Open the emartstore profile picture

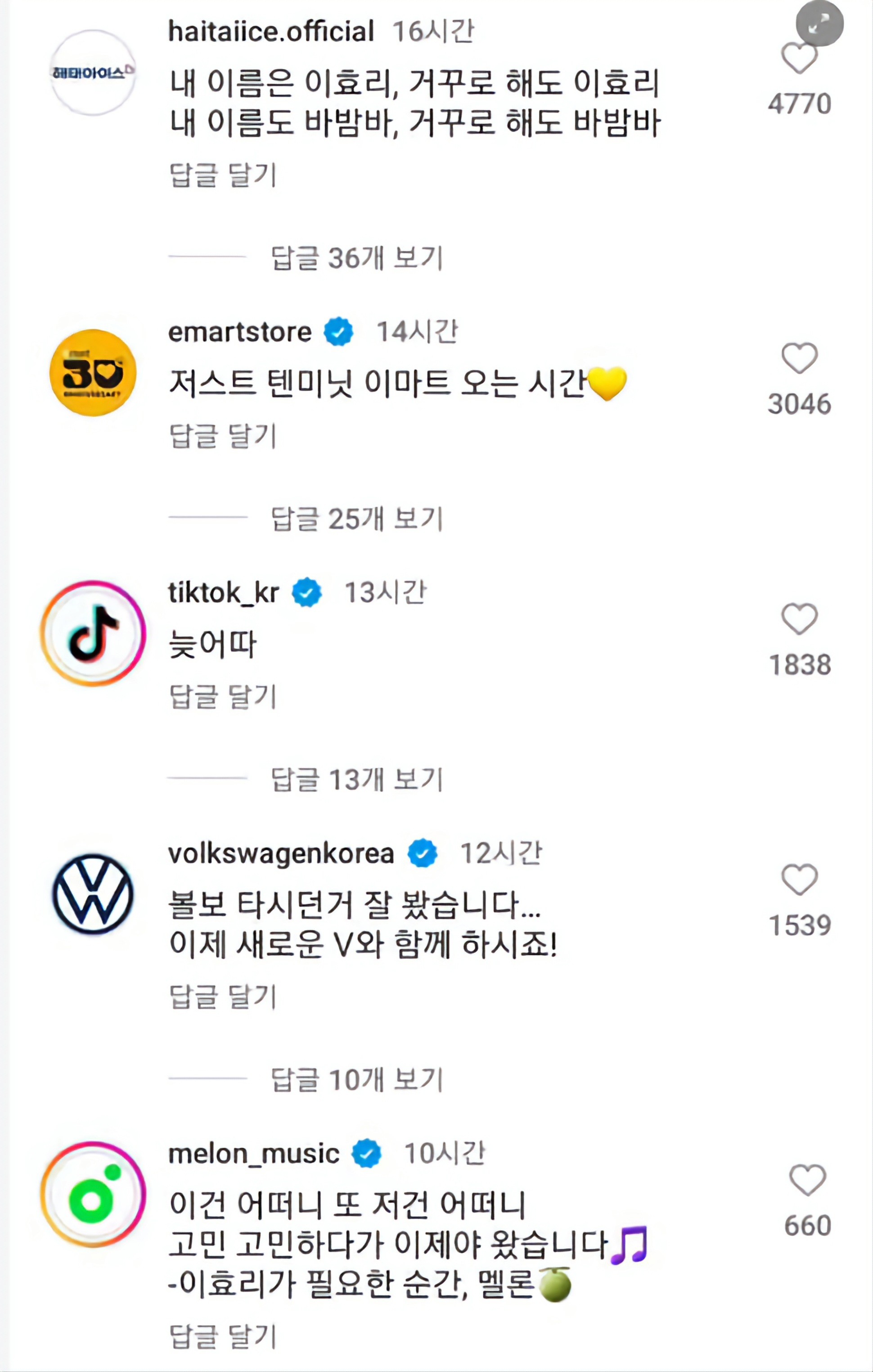(x=93, y=373)
